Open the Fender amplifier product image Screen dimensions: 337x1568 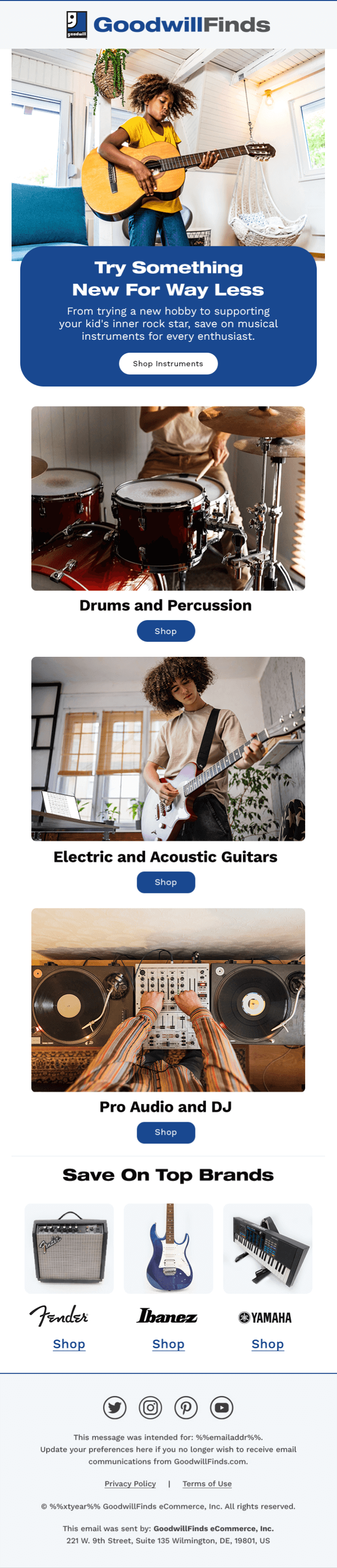69,1249
